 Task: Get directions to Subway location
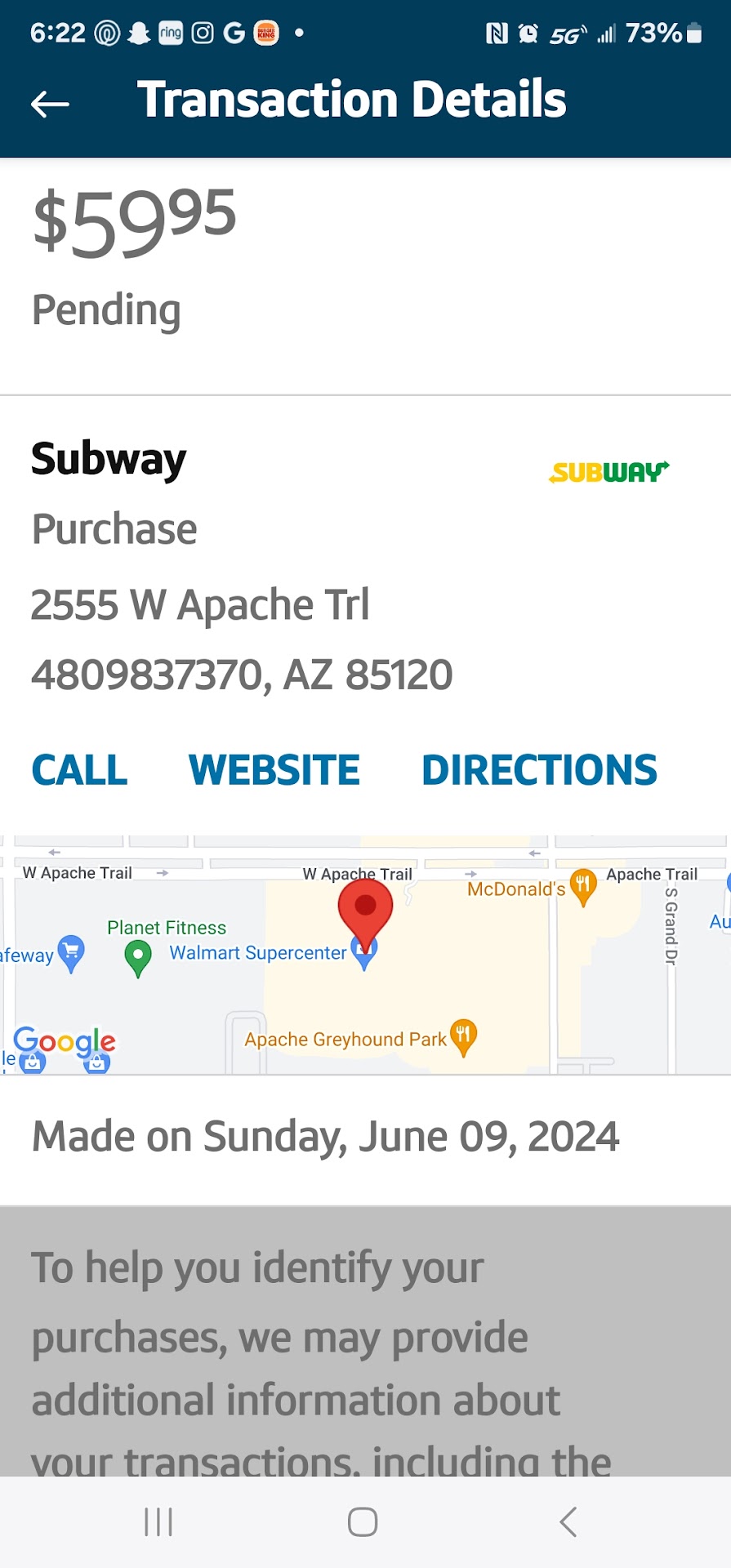(539, 770)
